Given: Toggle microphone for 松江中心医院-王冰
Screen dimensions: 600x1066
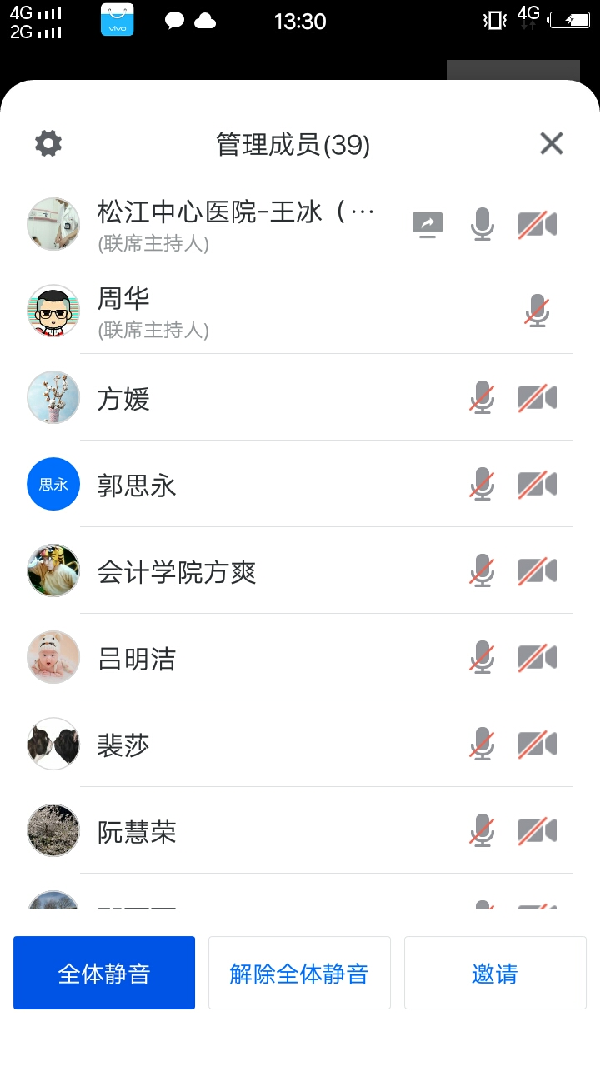Looking at the screenshot, I should [482, 225].
